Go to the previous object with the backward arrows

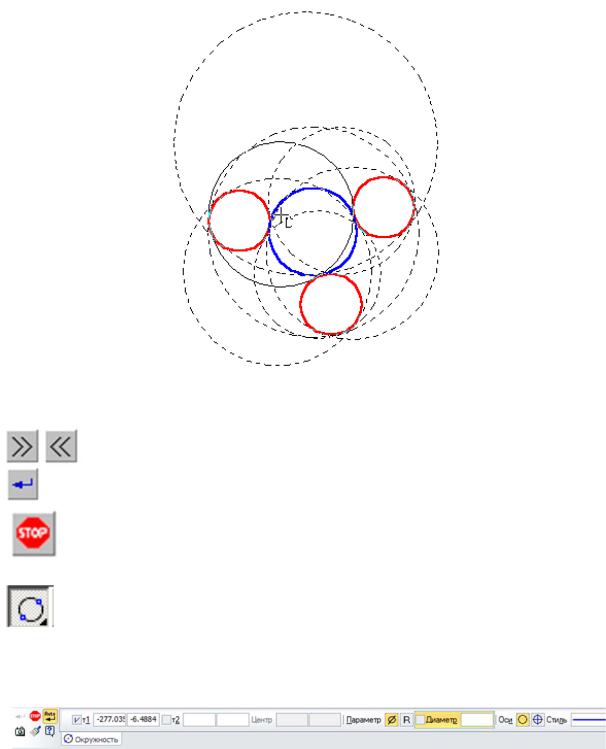pyautogui.click(x=60, y=446)
